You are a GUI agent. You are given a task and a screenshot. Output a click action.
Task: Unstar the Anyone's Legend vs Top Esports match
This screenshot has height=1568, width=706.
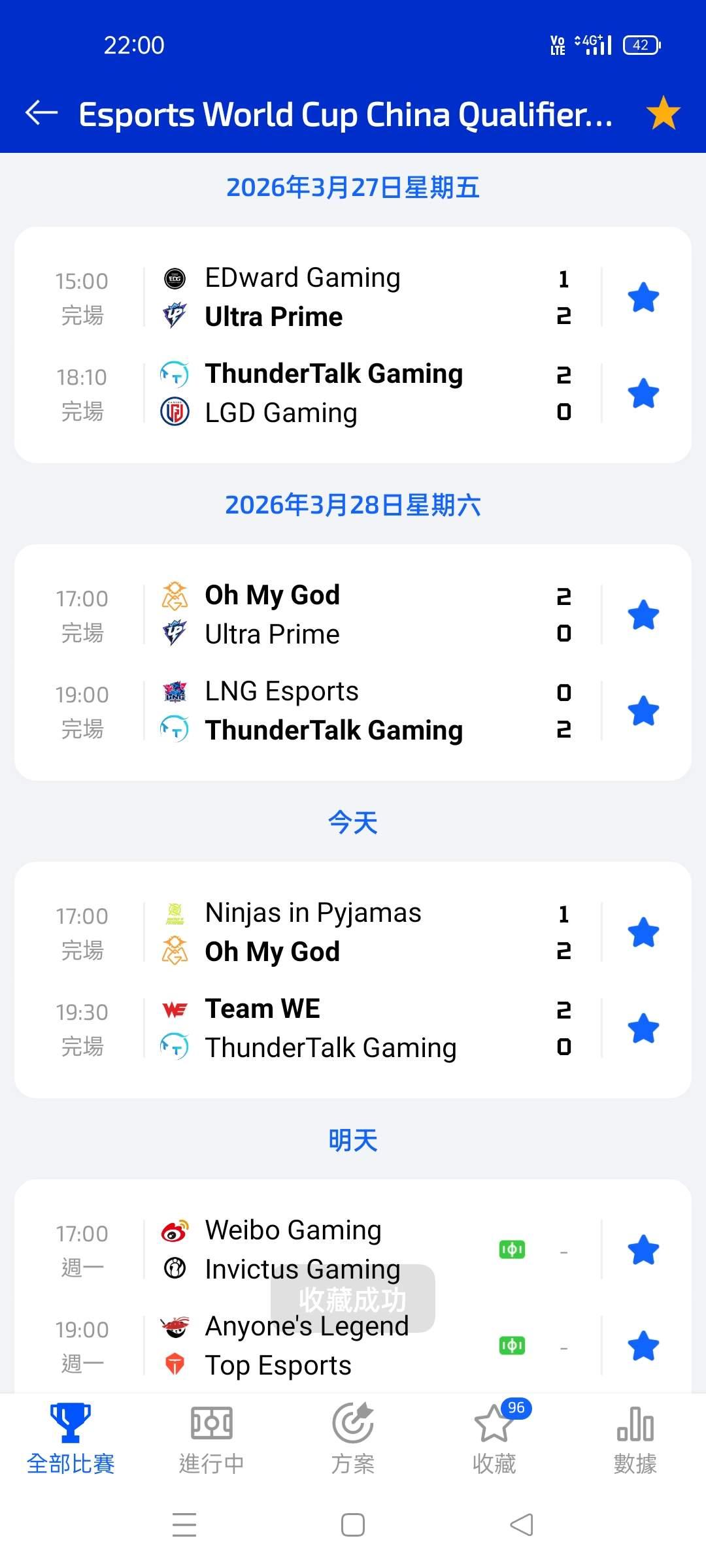643,1346
